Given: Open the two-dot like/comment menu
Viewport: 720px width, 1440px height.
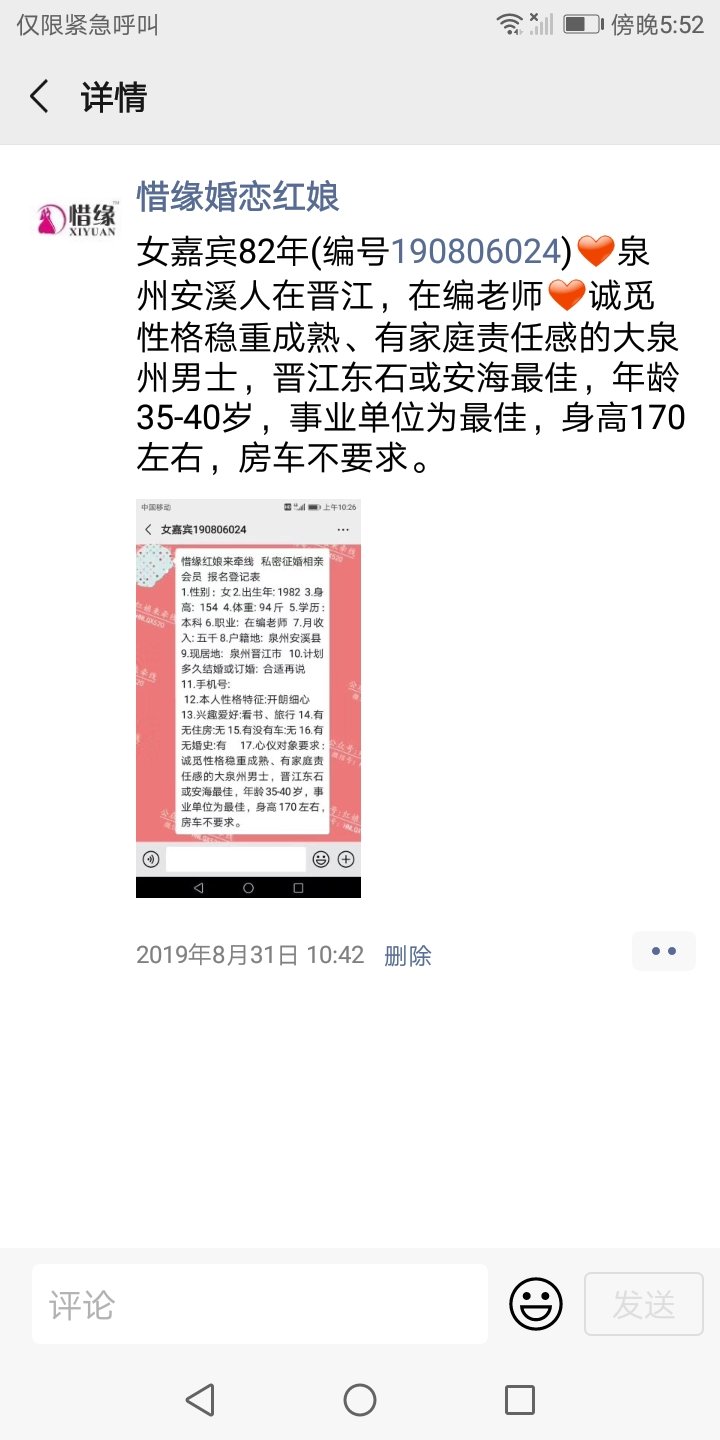Looking at the screenshot, I should click(663, 951).
